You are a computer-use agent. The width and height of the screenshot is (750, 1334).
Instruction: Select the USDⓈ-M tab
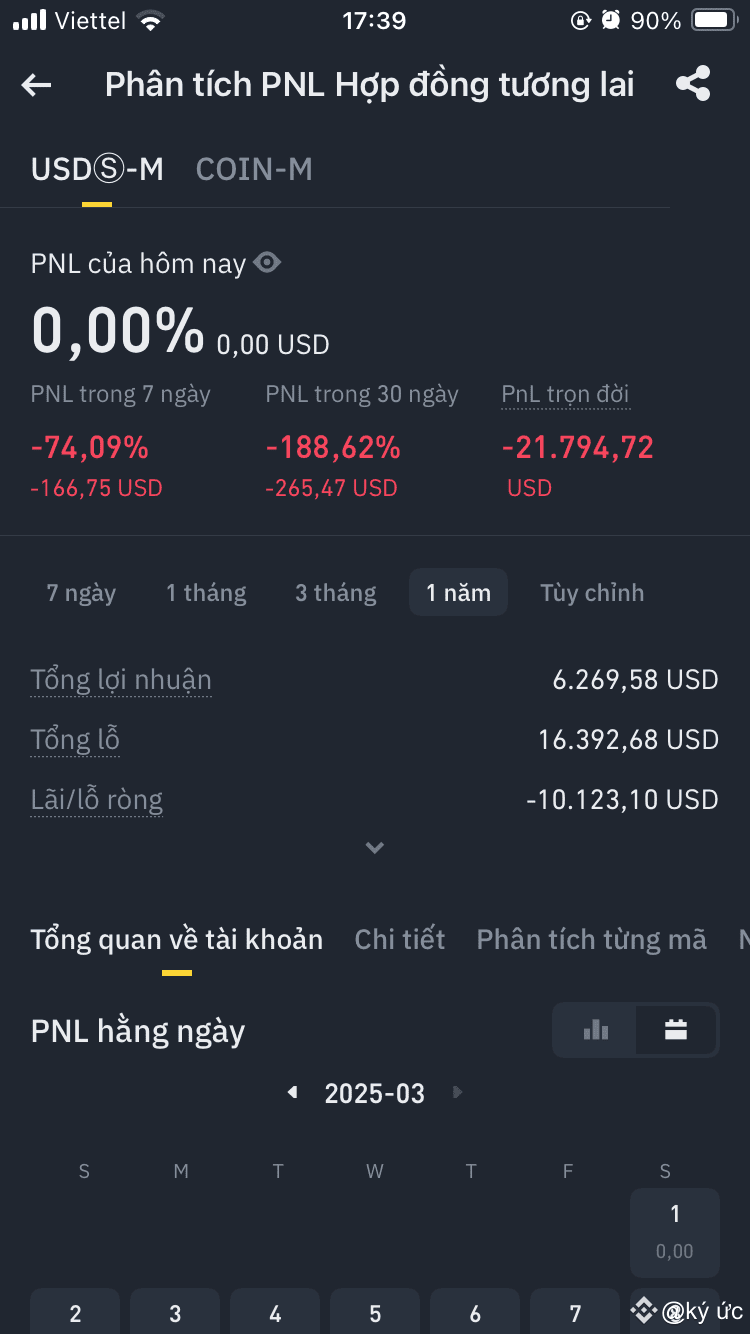[x=97, y=169]
